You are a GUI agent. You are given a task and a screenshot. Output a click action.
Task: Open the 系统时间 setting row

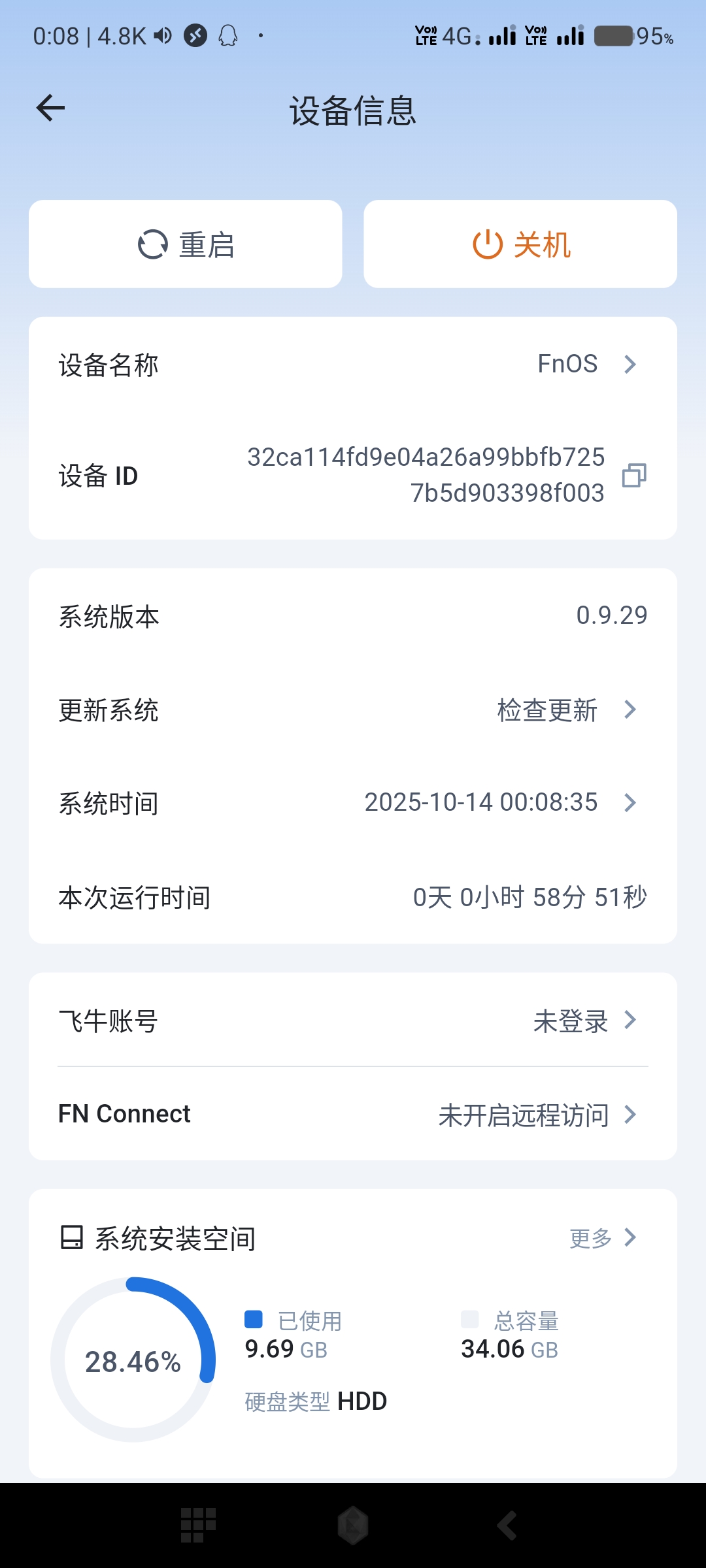pyautogui.click(x=353, y=803)
